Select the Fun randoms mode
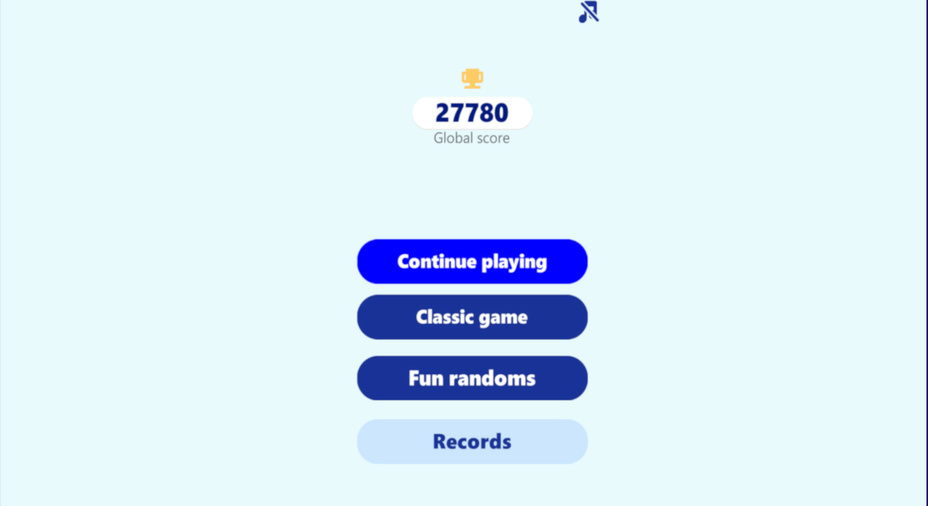Viewport: 928px width, 506px height. 472,378
